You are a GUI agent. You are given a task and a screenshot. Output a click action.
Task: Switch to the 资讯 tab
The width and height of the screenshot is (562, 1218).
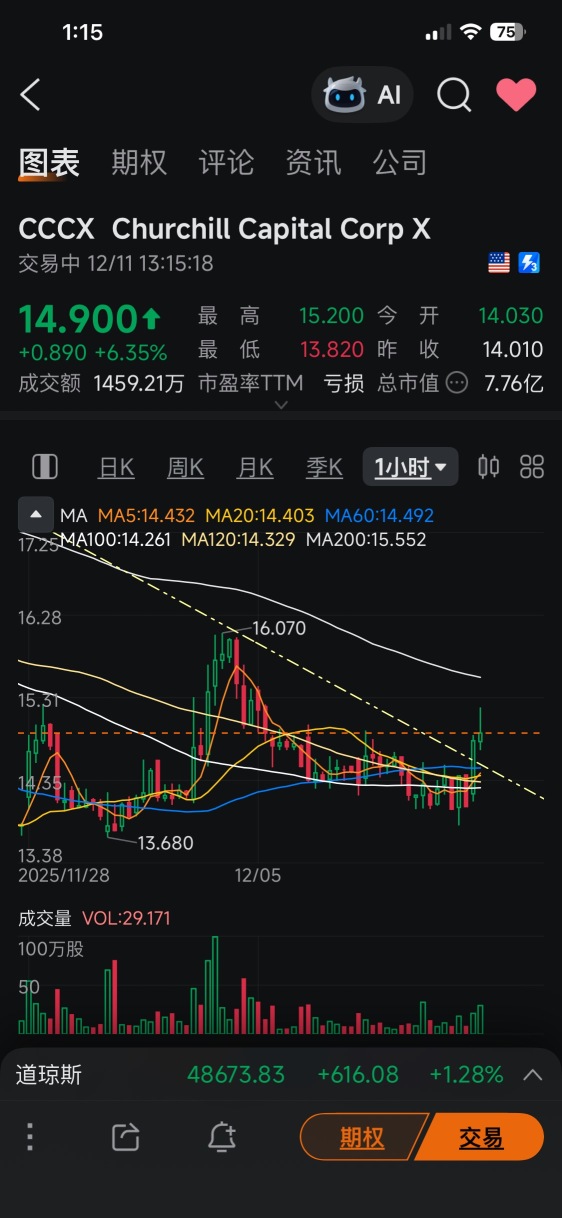313,162
